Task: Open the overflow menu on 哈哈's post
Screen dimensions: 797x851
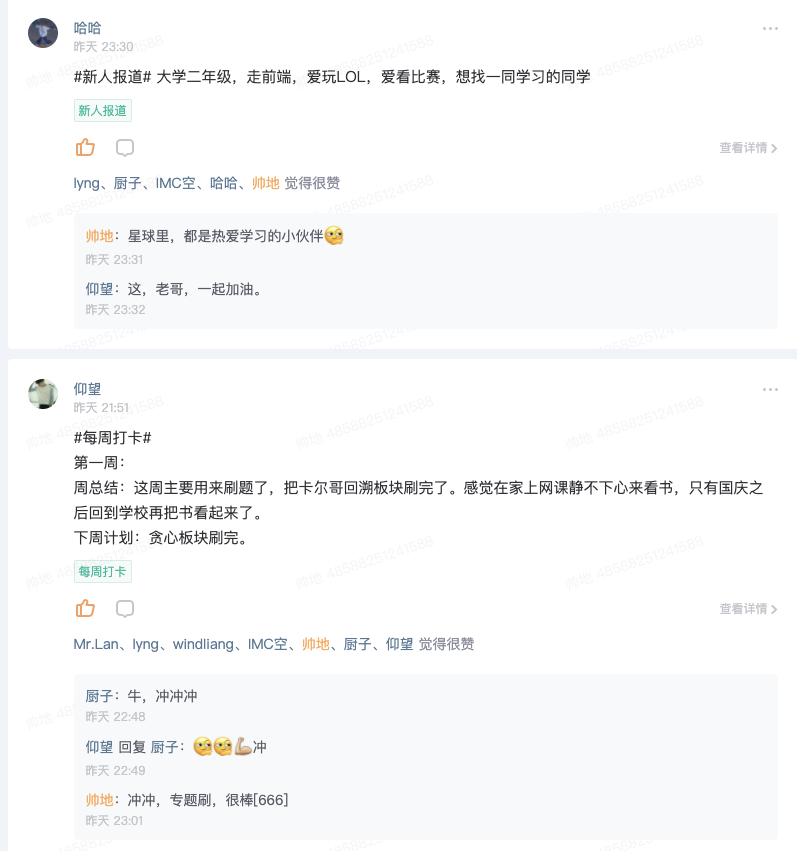Action: tap(770, 29)
